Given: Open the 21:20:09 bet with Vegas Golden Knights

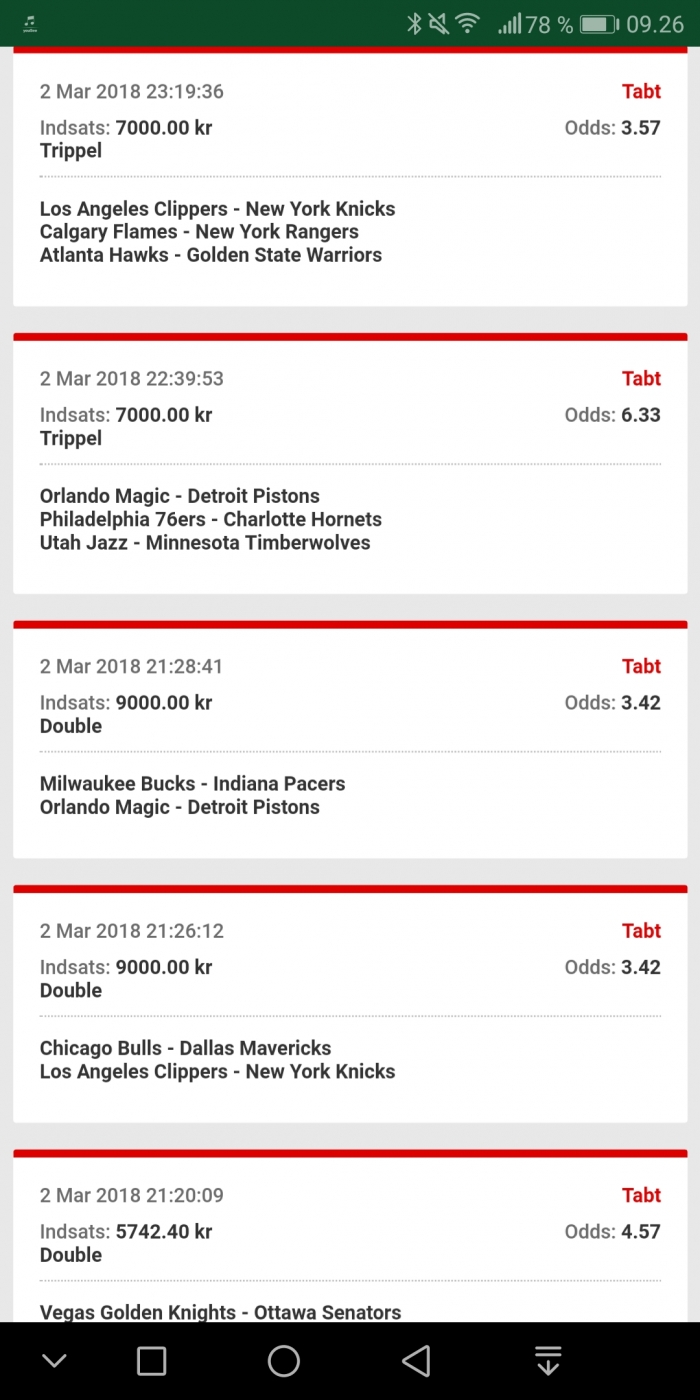Looking at the screenshot, I should click(350, 1236).
